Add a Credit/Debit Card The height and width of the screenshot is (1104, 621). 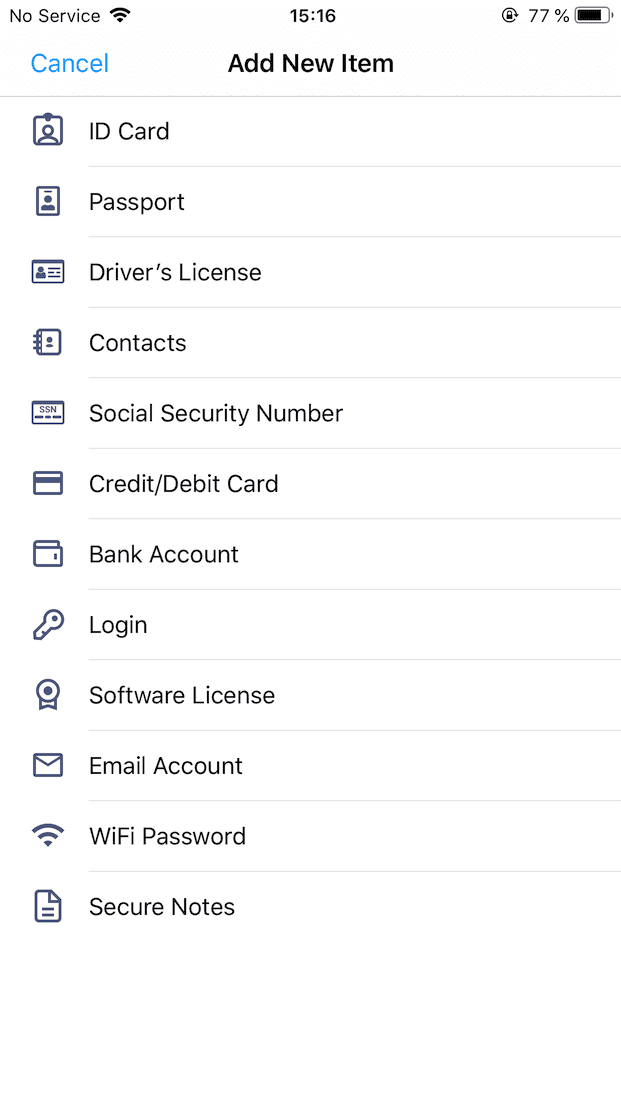tap(184, 484)
